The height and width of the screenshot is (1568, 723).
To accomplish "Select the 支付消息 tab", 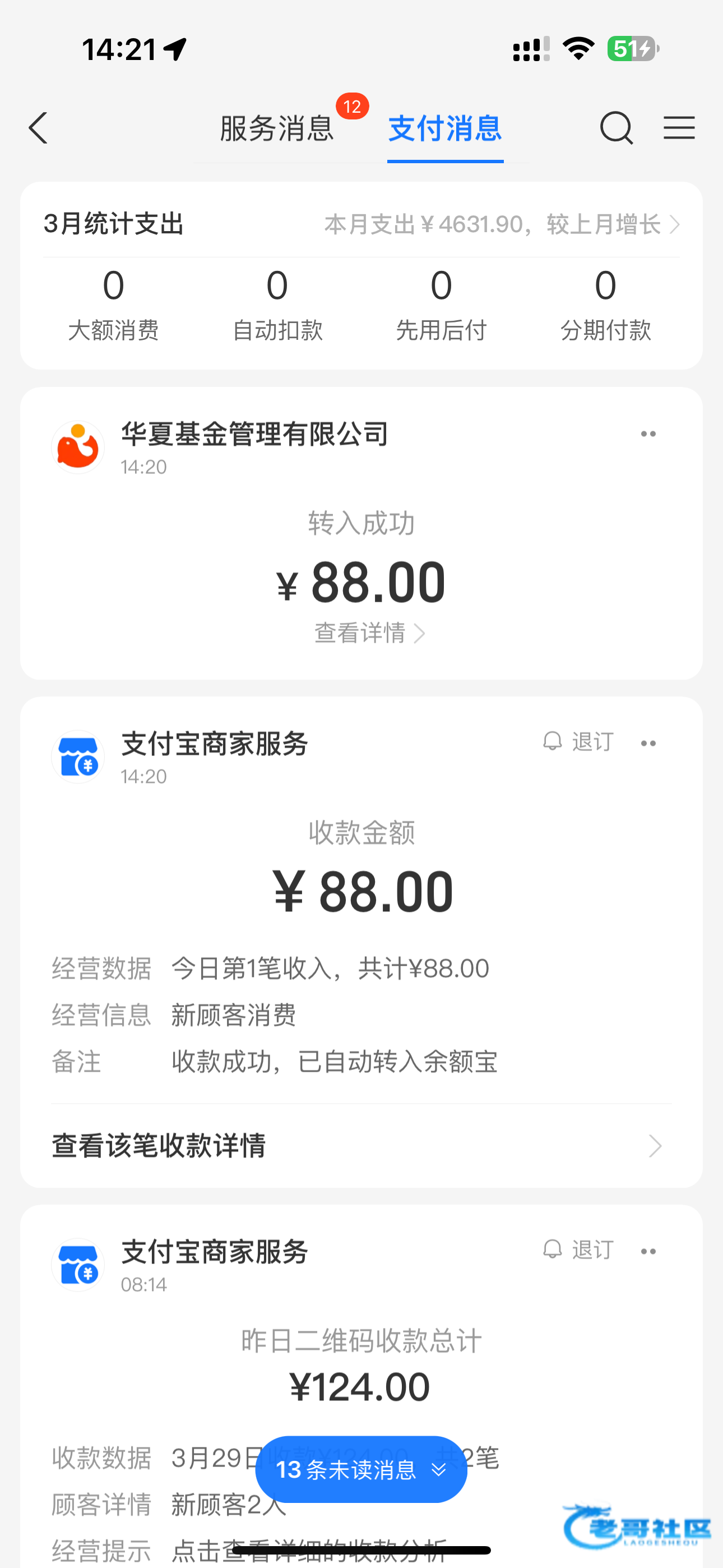I will coord(445,128).
